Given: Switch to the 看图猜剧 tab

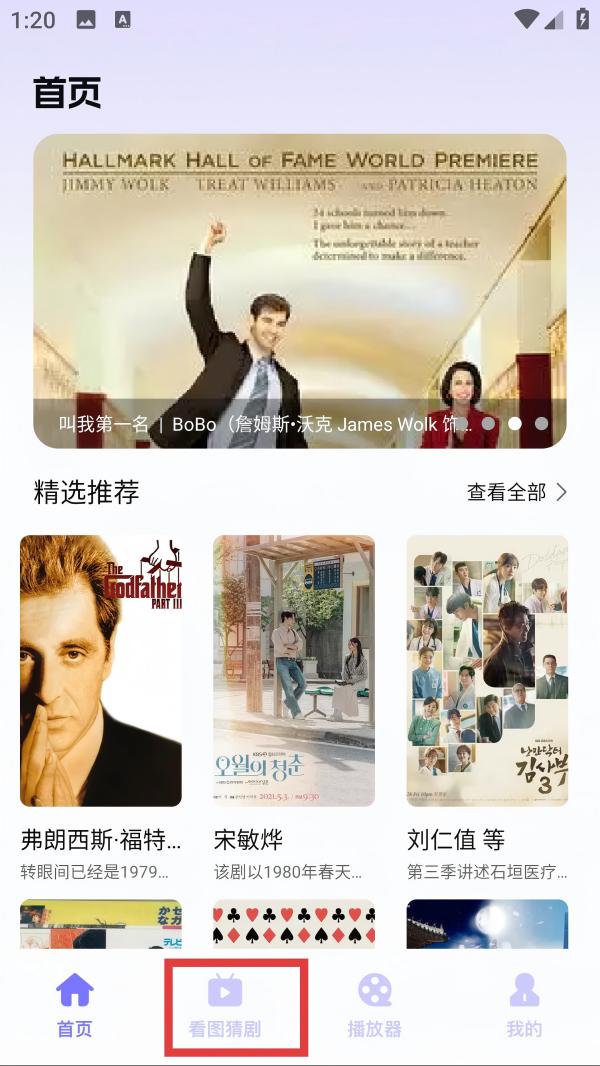Looking at the screenshot, I should click(x=225, y=1005).
